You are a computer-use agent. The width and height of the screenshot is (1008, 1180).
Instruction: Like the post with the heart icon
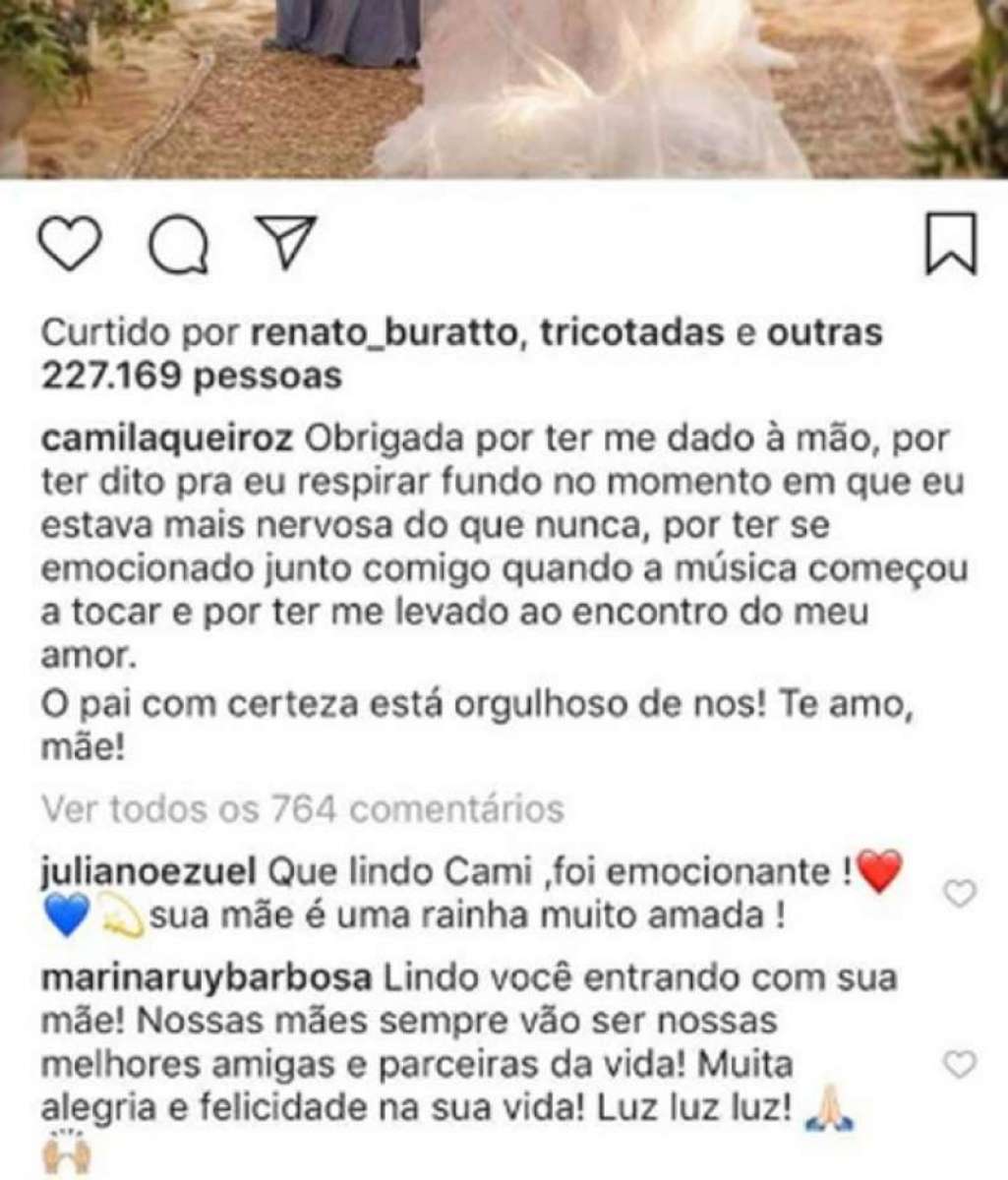[x=72, y=245]
